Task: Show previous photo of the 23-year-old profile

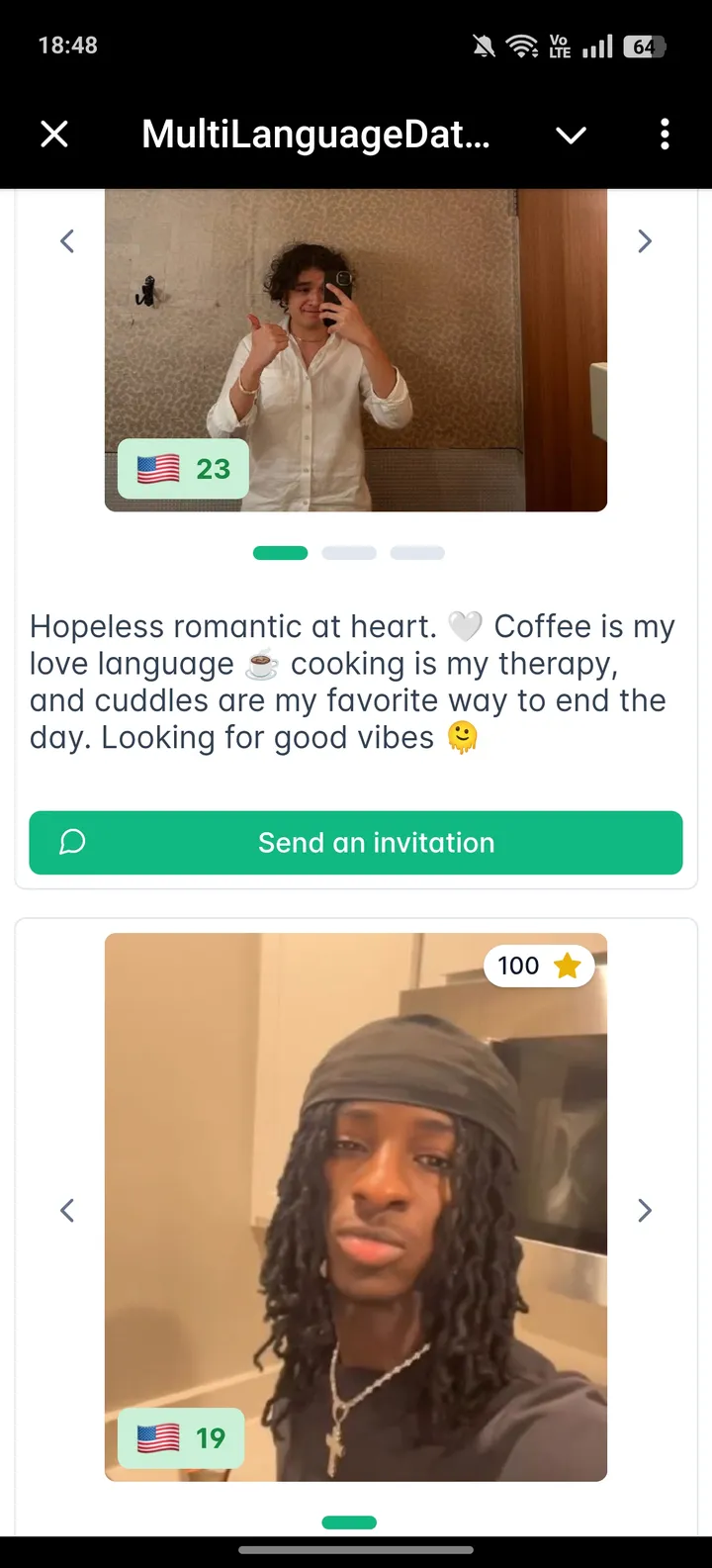Action: pyautogui.click(x=67, y=241)
